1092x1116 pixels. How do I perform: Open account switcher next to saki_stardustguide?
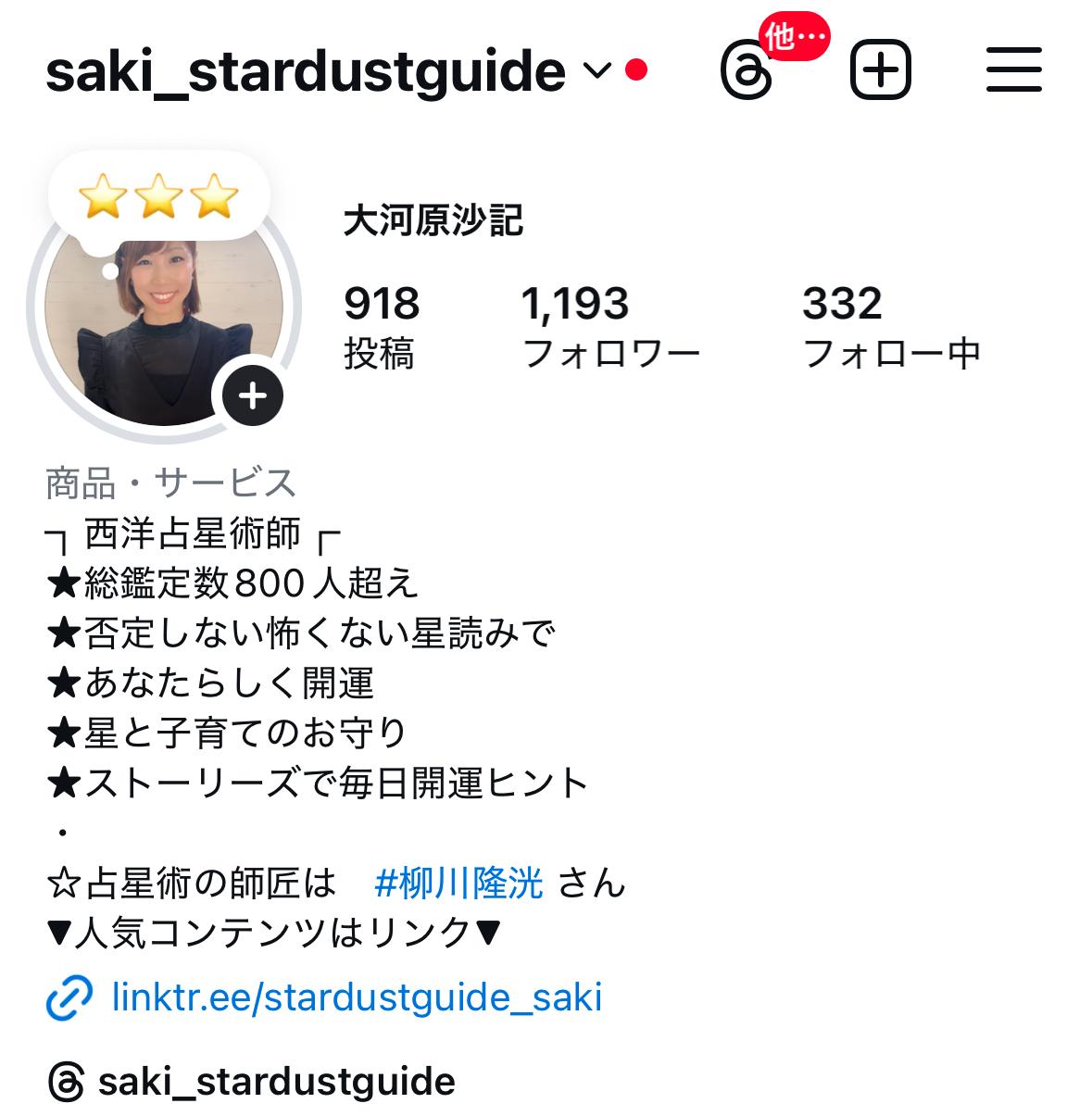click(597, 70)
